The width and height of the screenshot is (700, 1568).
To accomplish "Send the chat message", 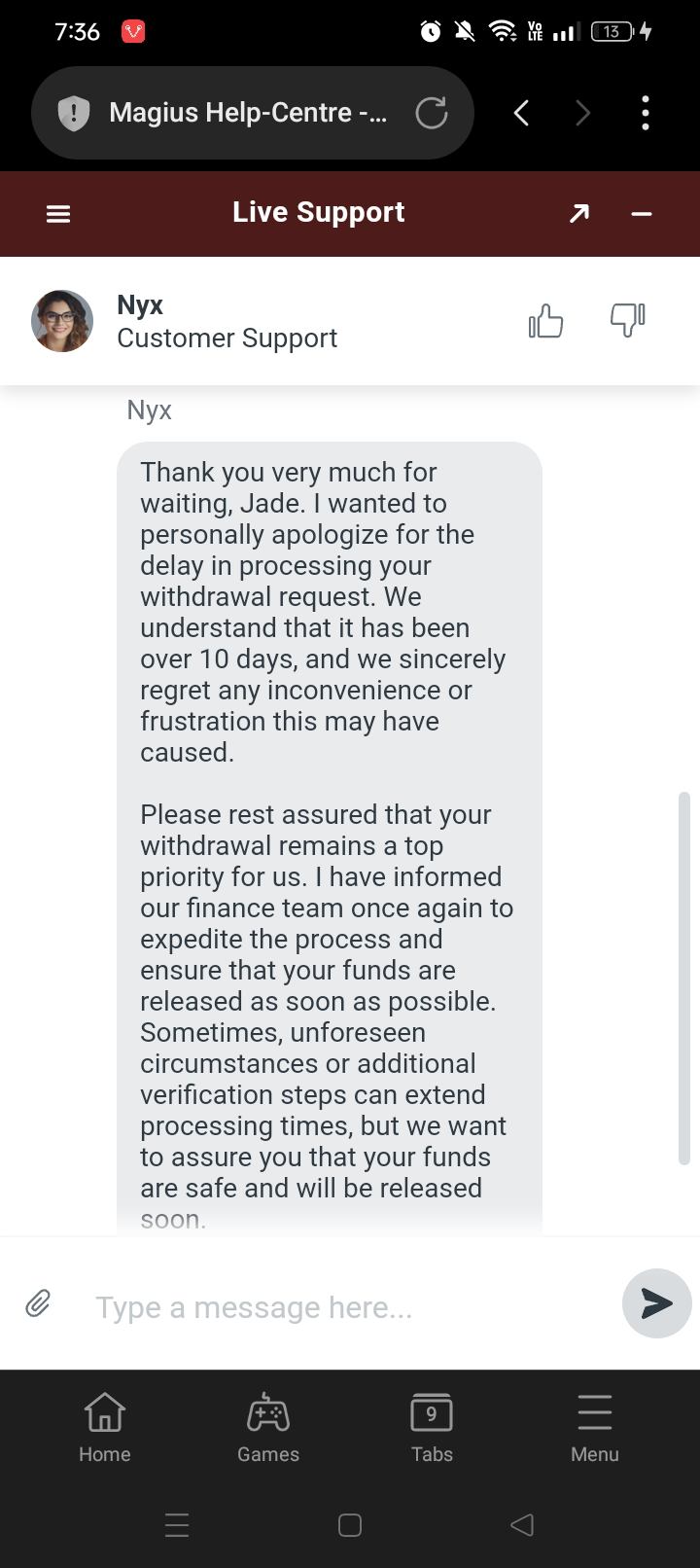I will coord(656,1303).
